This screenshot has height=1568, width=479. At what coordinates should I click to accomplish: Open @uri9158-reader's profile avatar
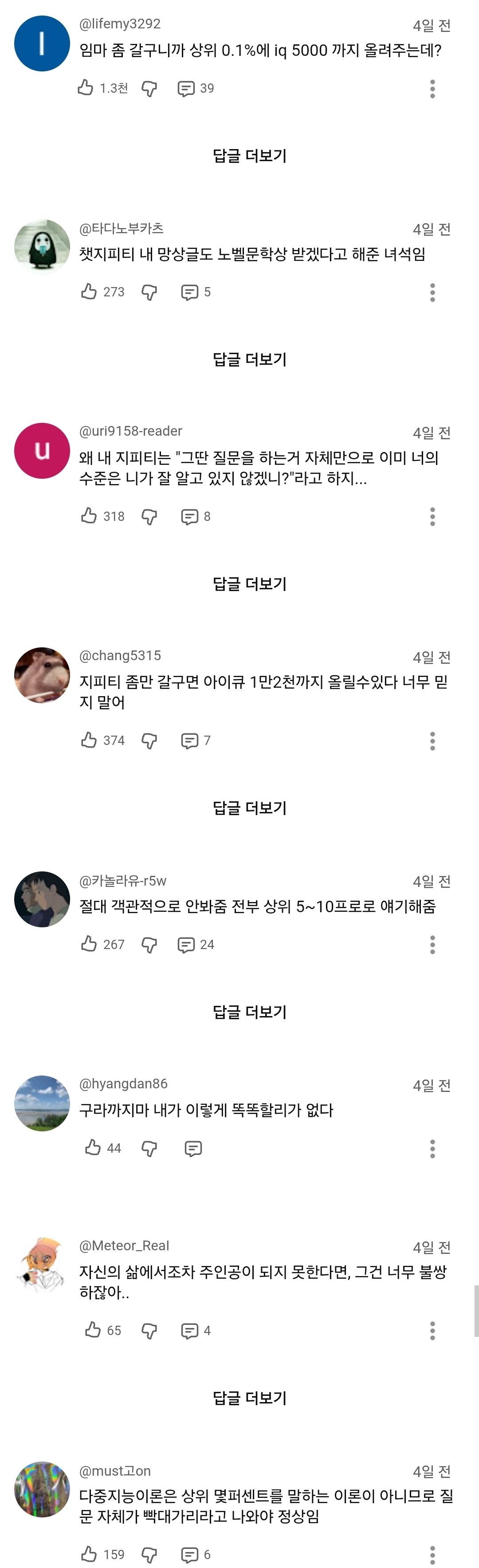point(42,450)
